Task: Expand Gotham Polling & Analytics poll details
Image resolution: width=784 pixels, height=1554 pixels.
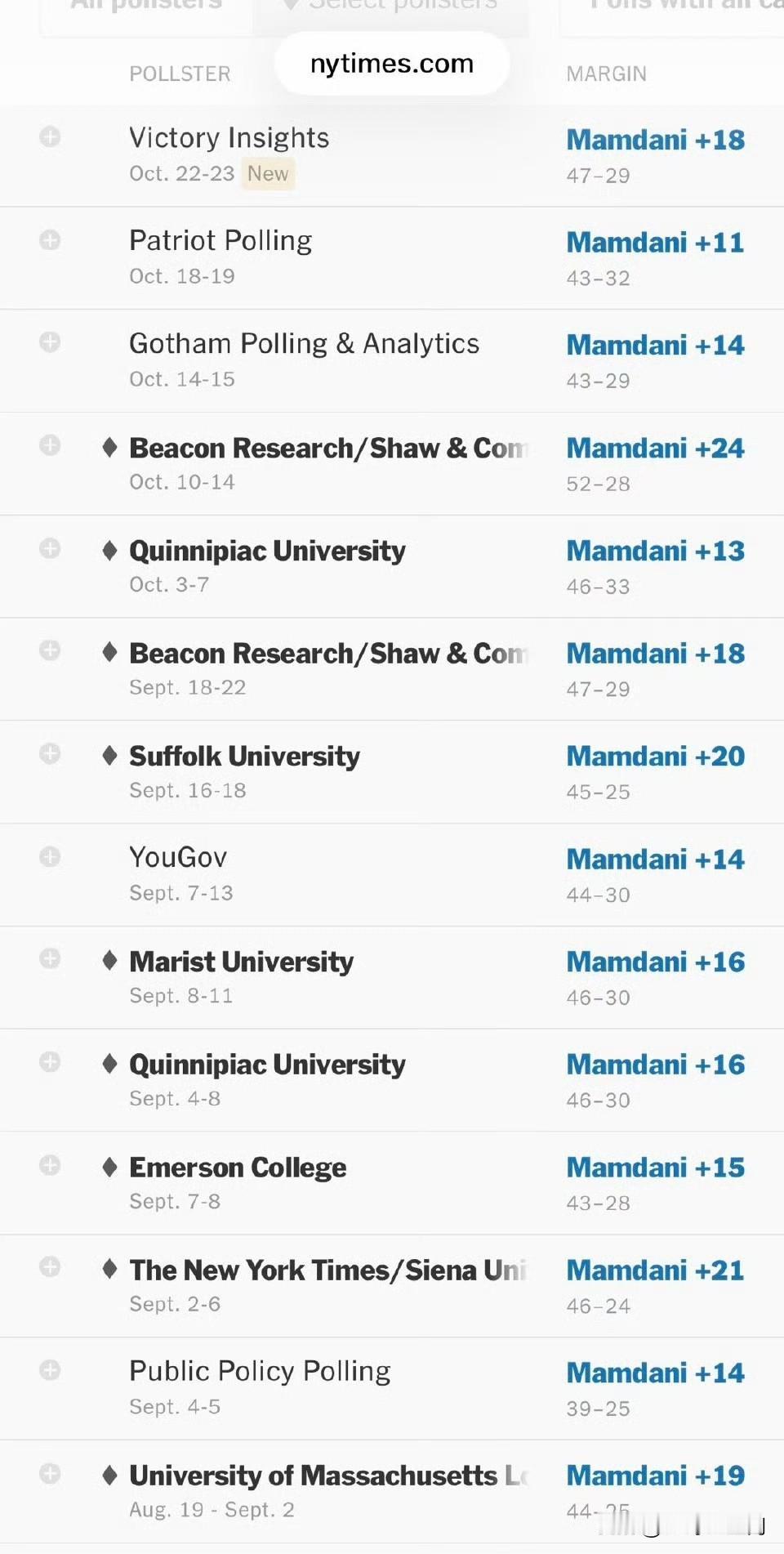Action: 50,342
